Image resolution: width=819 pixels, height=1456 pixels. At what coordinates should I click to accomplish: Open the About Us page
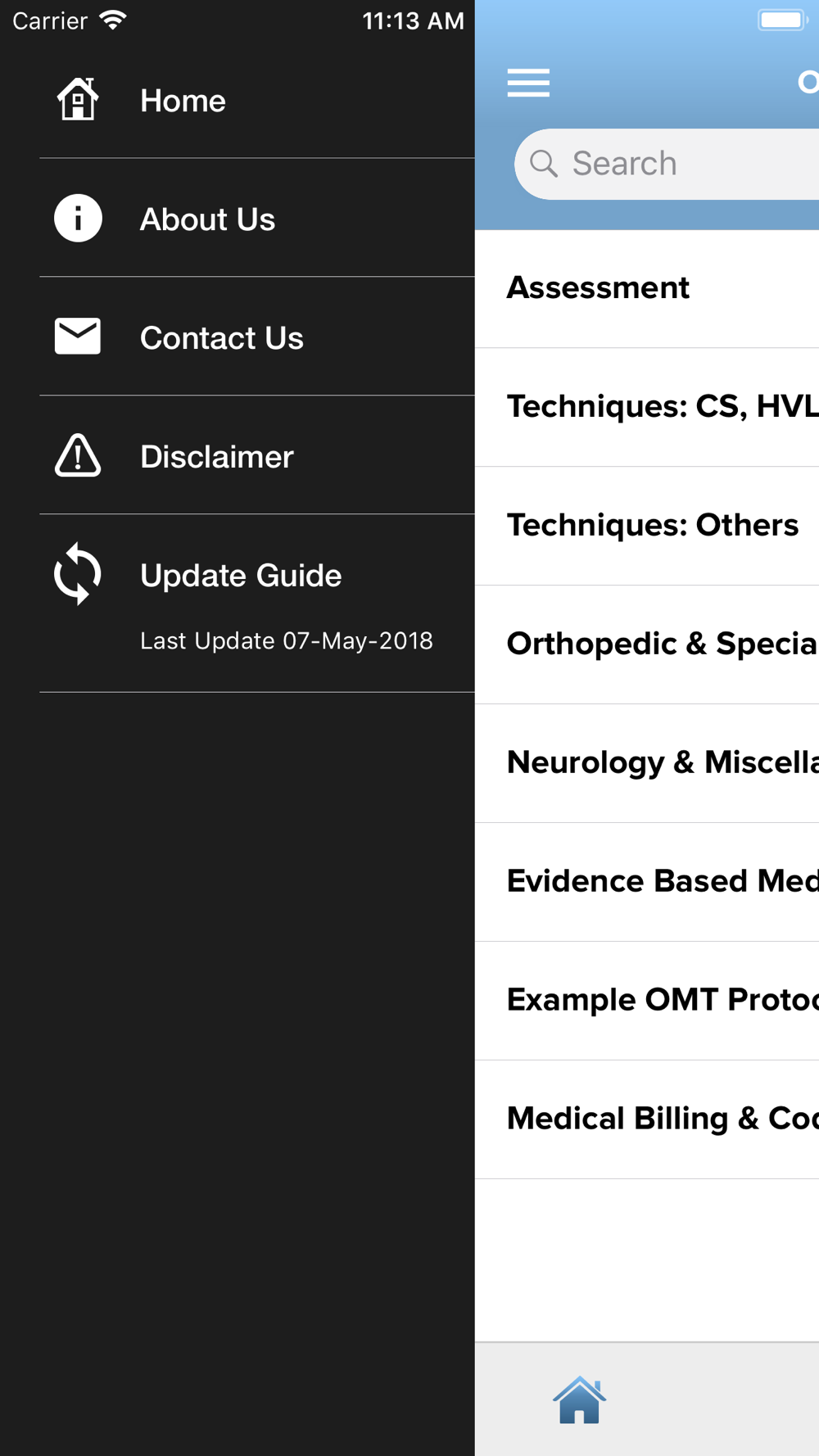pyautogui.click(x=207, y=219)
